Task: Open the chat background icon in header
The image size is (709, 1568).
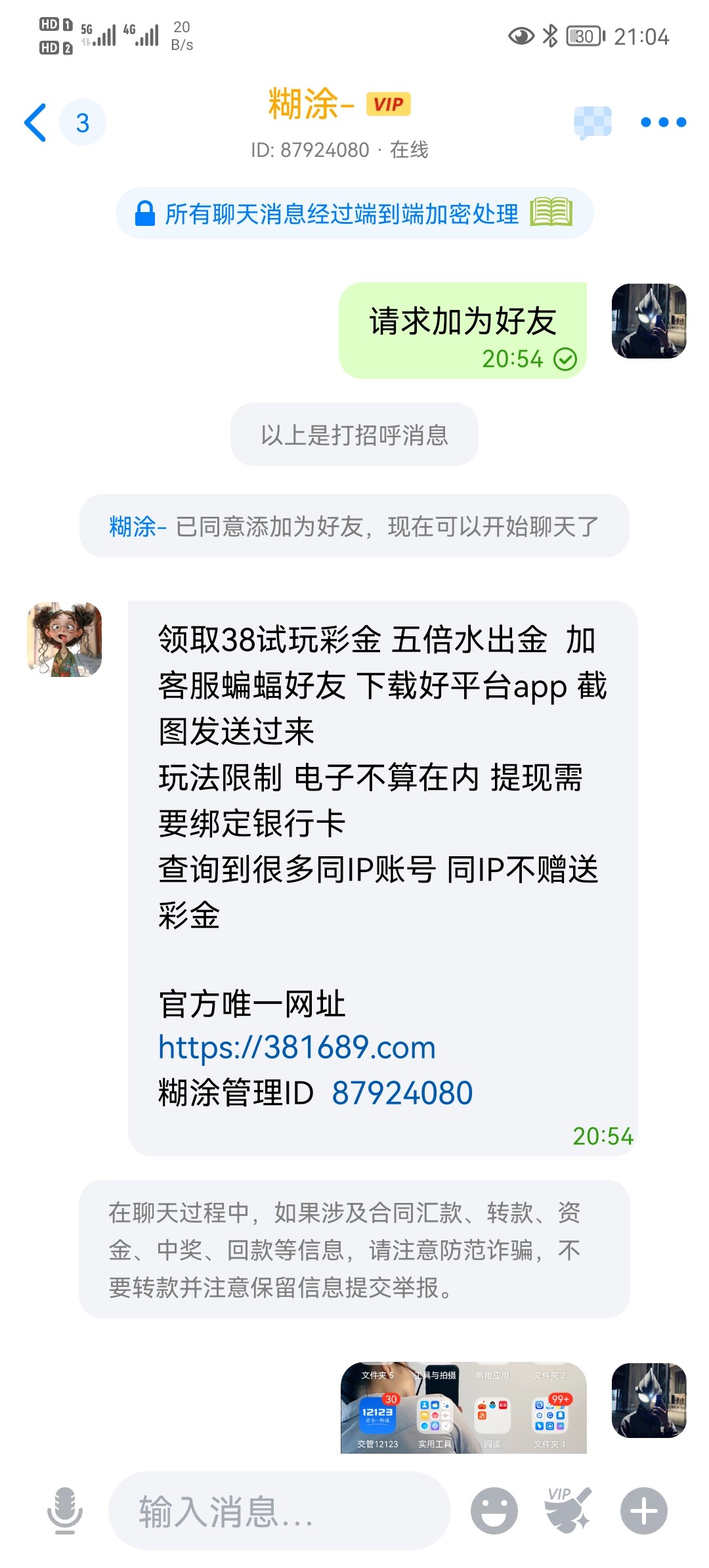Action: [x=592, y=122]
